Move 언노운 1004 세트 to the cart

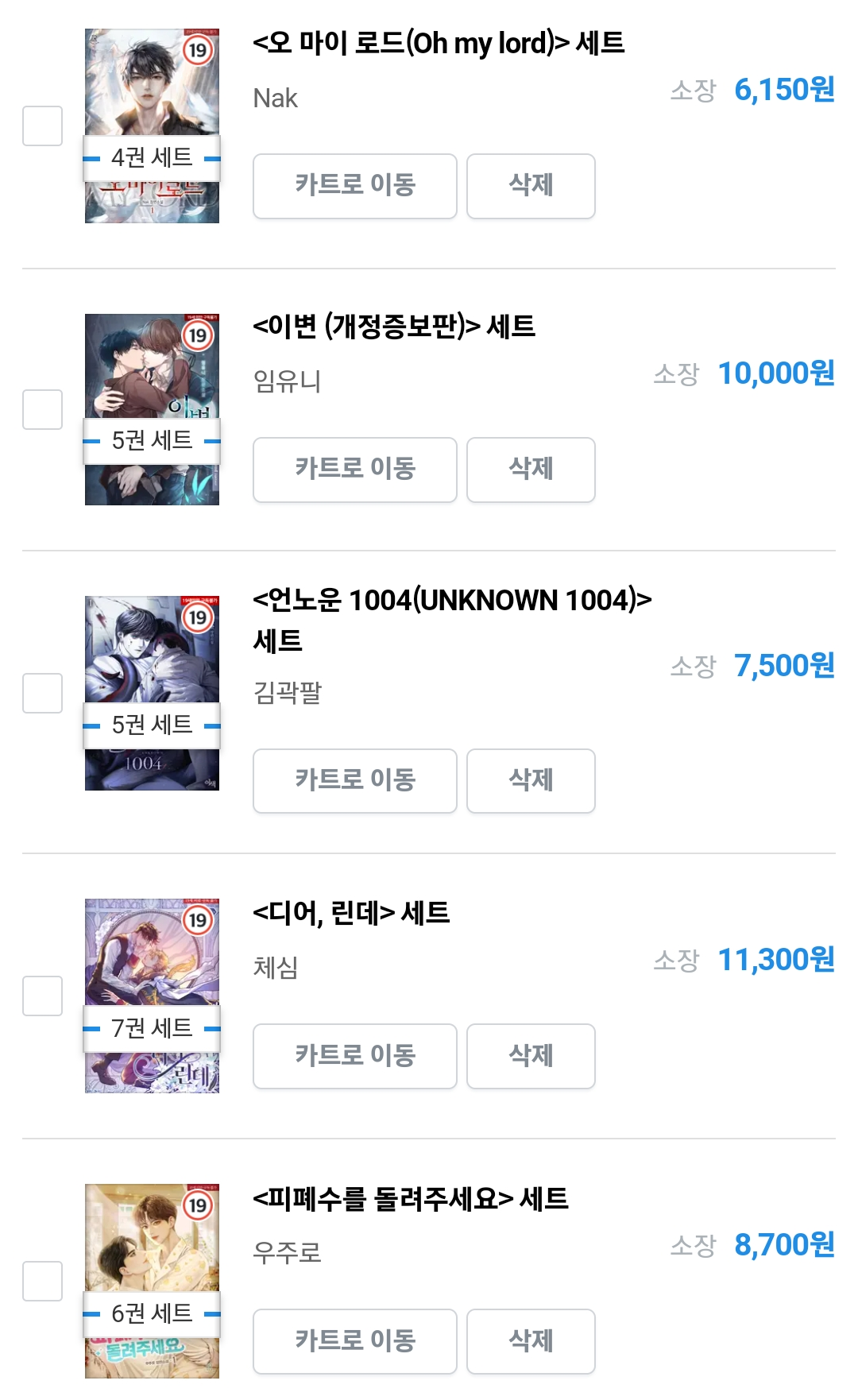click(355, 781)
